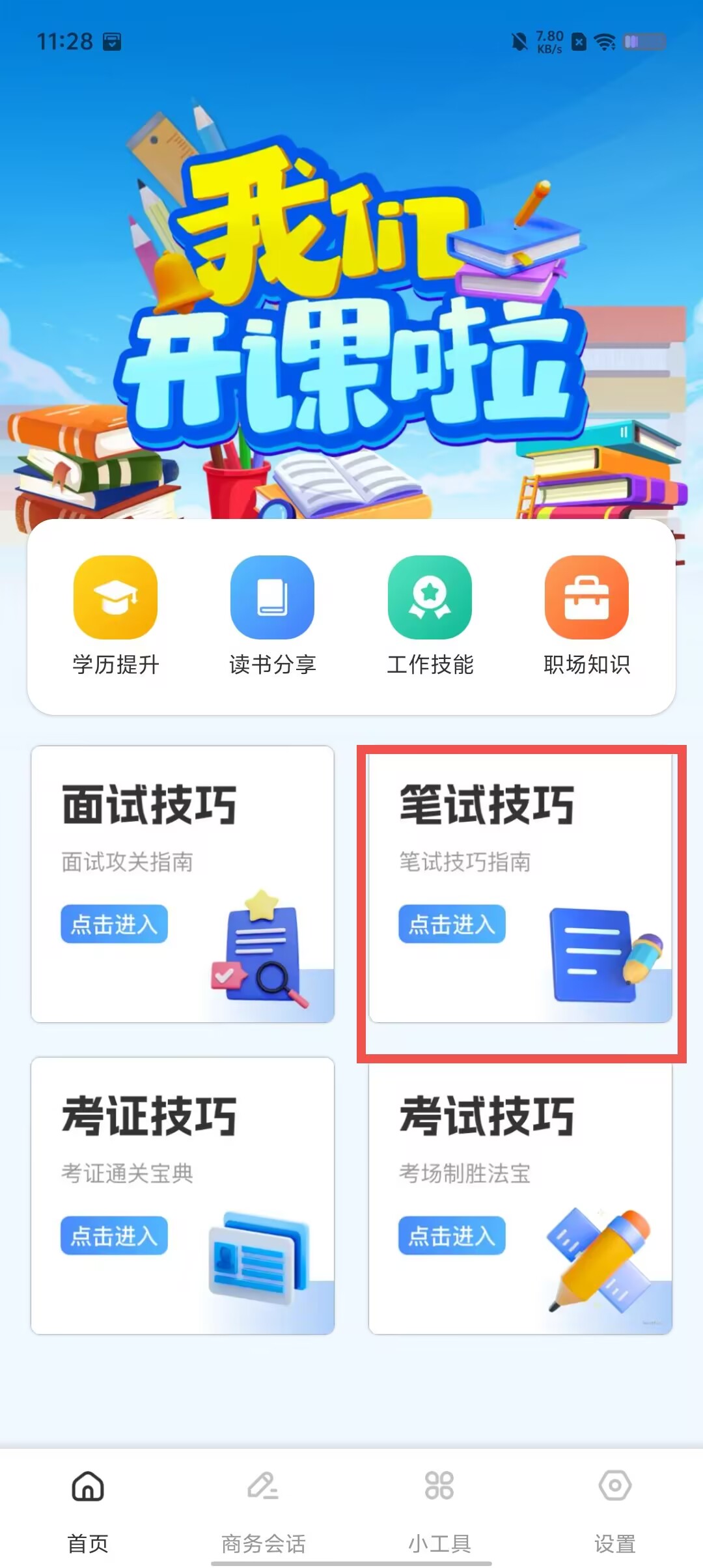Open the 学历提升 category
Image resolution: width=703 pixels, height=1568 pixels.
115,615
